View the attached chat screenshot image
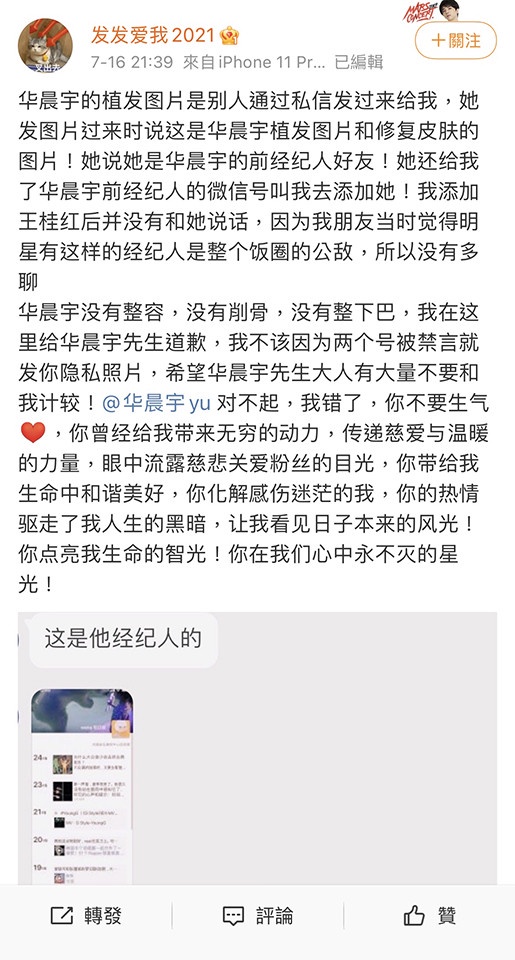This screenshot has width=515, height=960. [x=257, y=748]
